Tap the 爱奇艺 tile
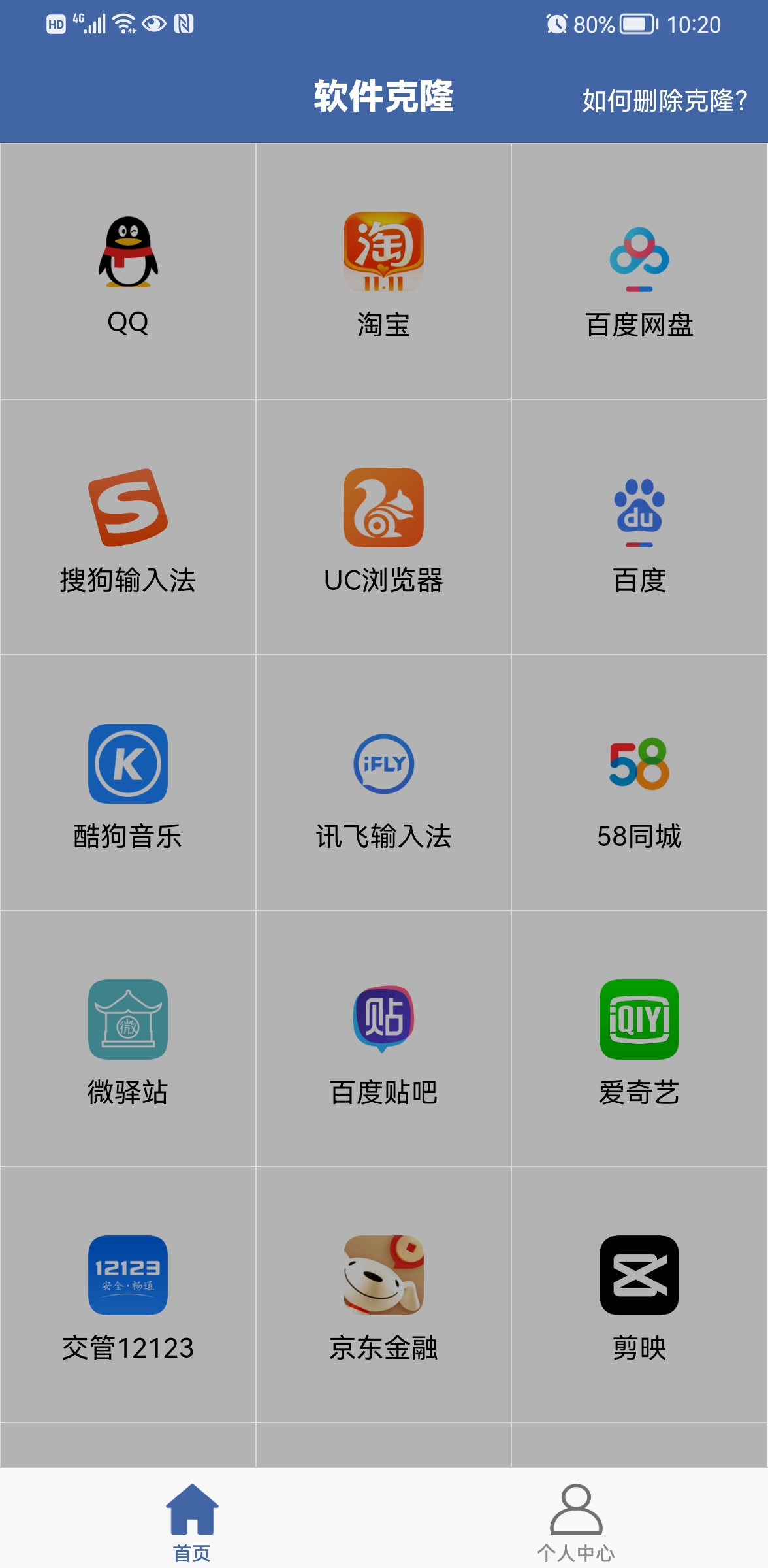Viewport: 768px width, 1568px height. [x=639, y=1039]
